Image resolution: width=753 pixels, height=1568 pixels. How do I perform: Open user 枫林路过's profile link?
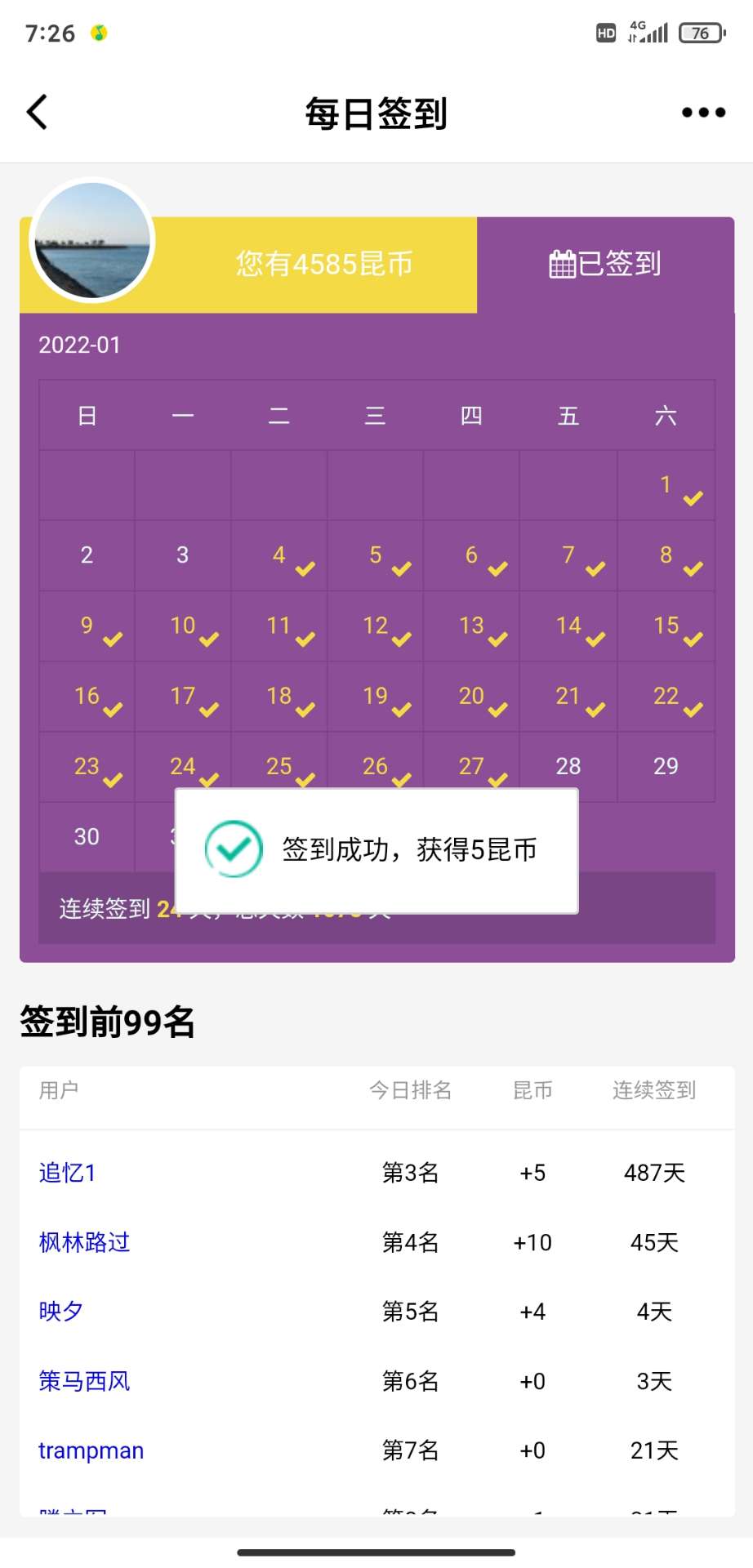pos(84,1242)
